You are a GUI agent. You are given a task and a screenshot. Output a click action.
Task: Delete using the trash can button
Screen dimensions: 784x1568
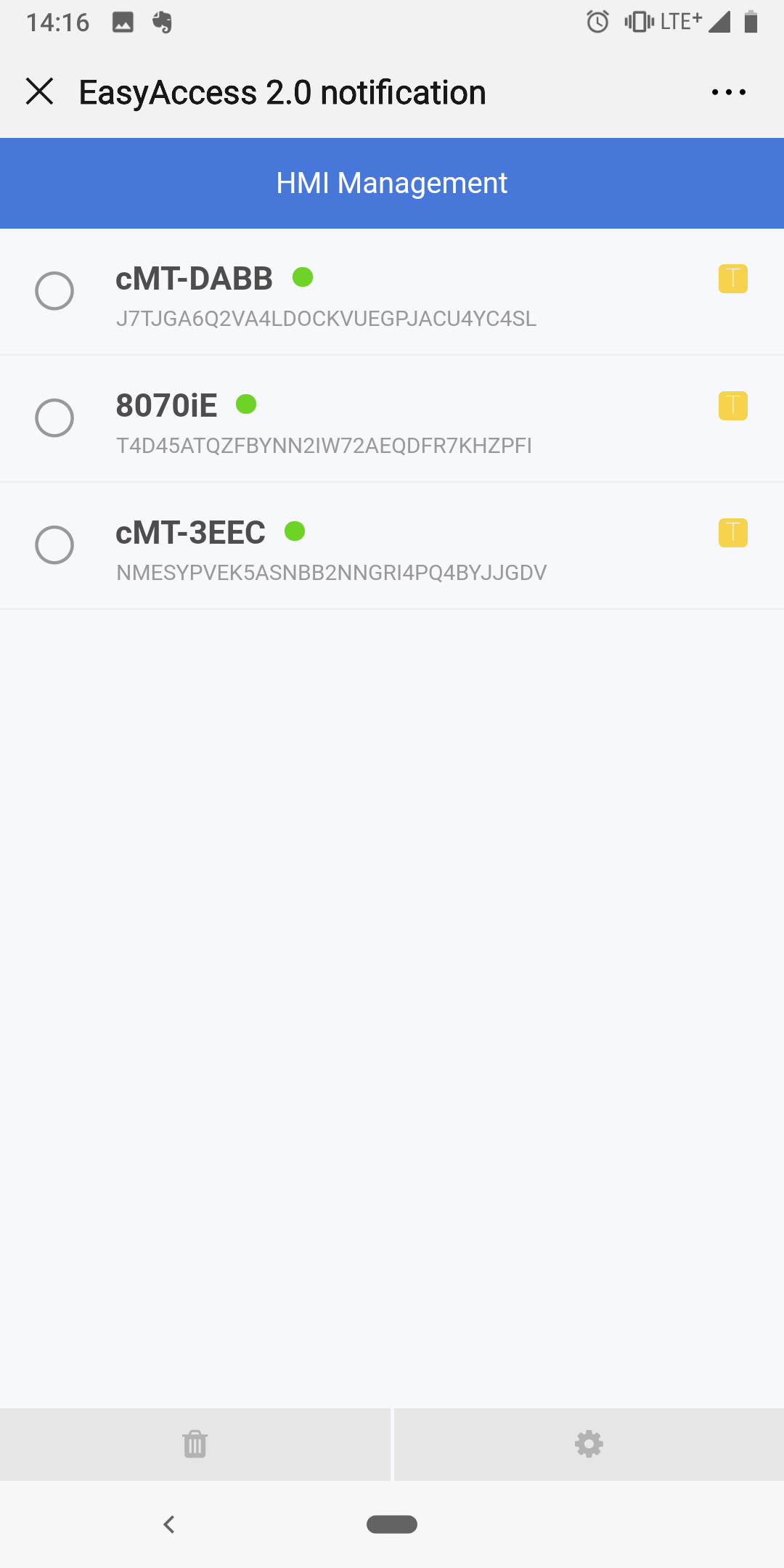point(195,1445)
